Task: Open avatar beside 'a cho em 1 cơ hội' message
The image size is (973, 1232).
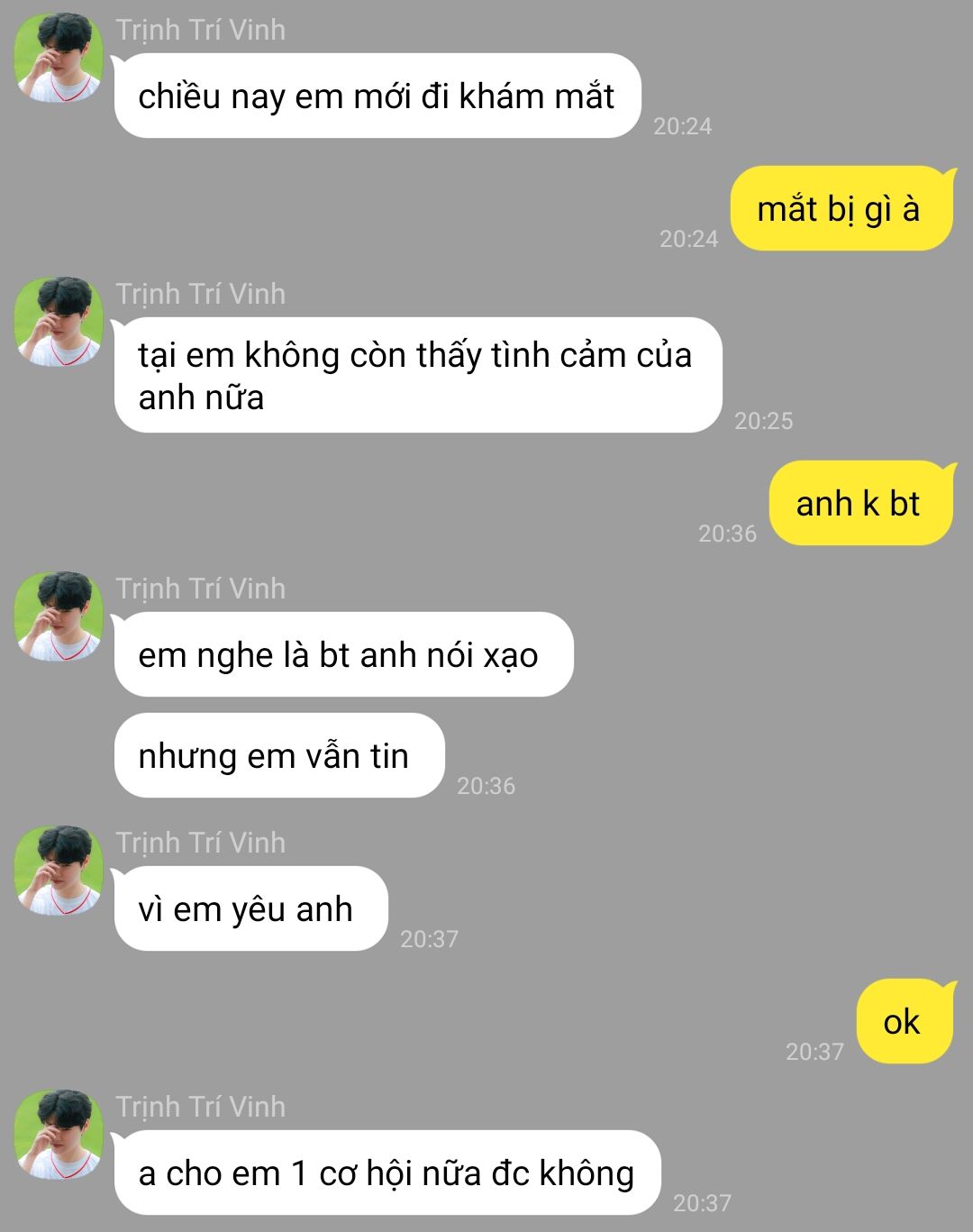Action: [x=59, y=1135]
